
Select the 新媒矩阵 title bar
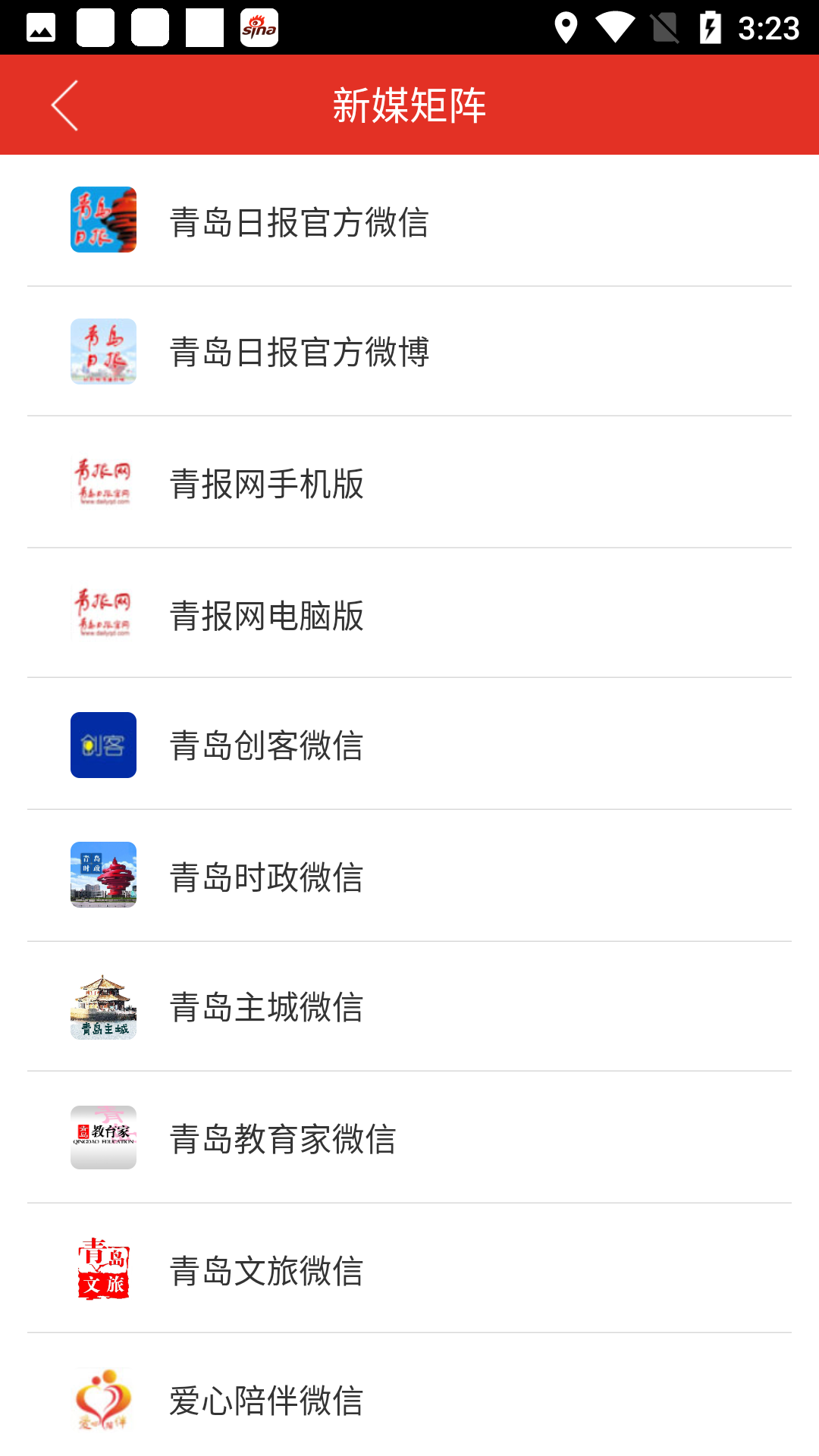[409, 105]
